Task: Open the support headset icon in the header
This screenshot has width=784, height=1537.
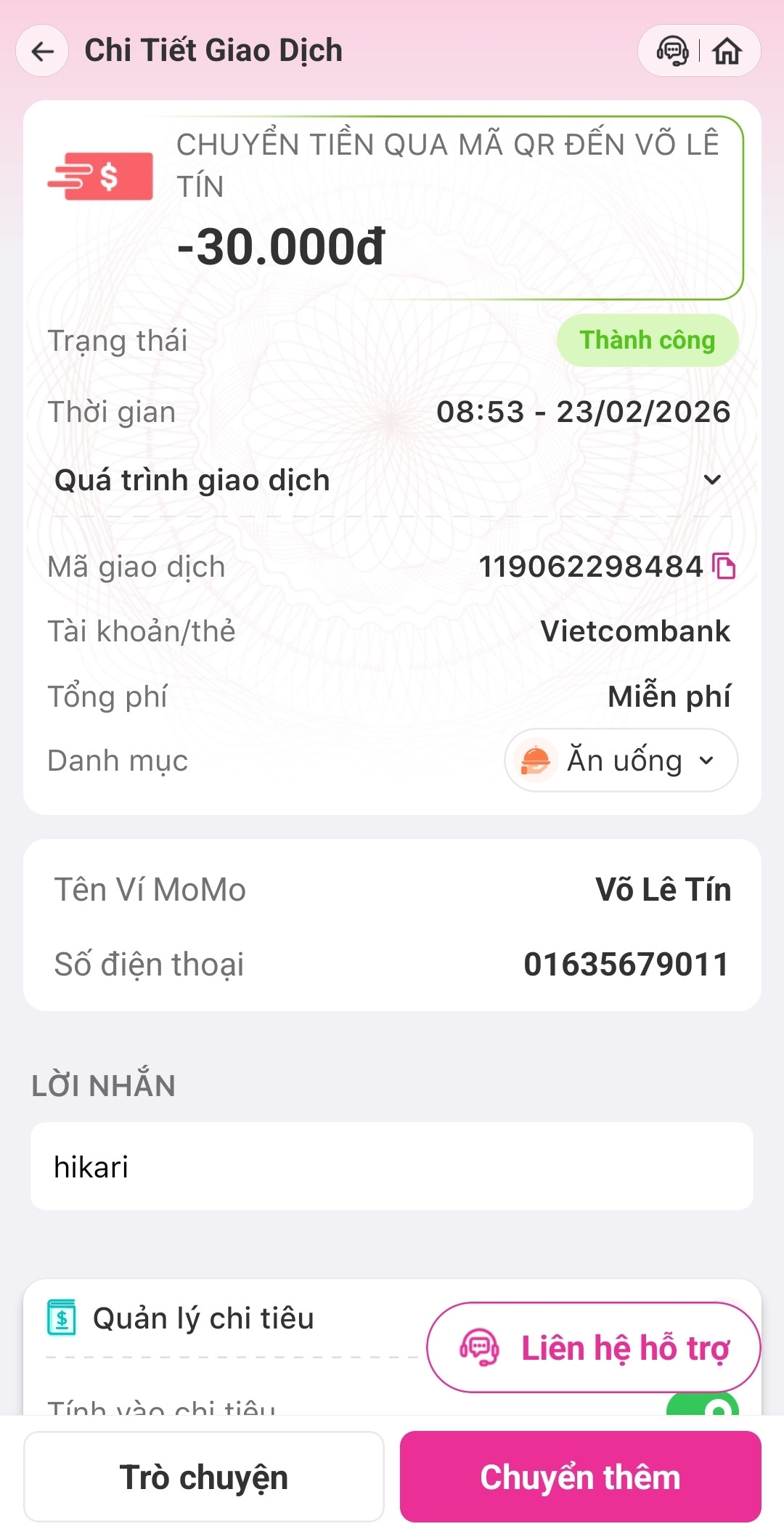Action: tap(672, 51)
